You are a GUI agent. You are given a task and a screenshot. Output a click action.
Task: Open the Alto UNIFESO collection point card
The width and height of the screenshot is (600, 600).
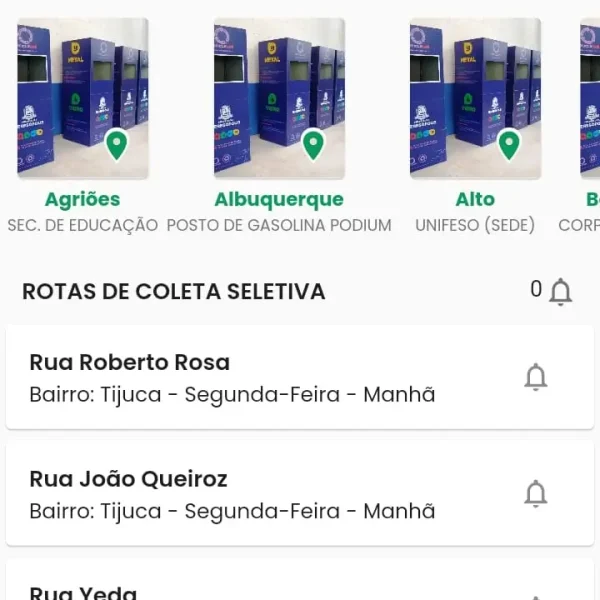click(475, 100)
